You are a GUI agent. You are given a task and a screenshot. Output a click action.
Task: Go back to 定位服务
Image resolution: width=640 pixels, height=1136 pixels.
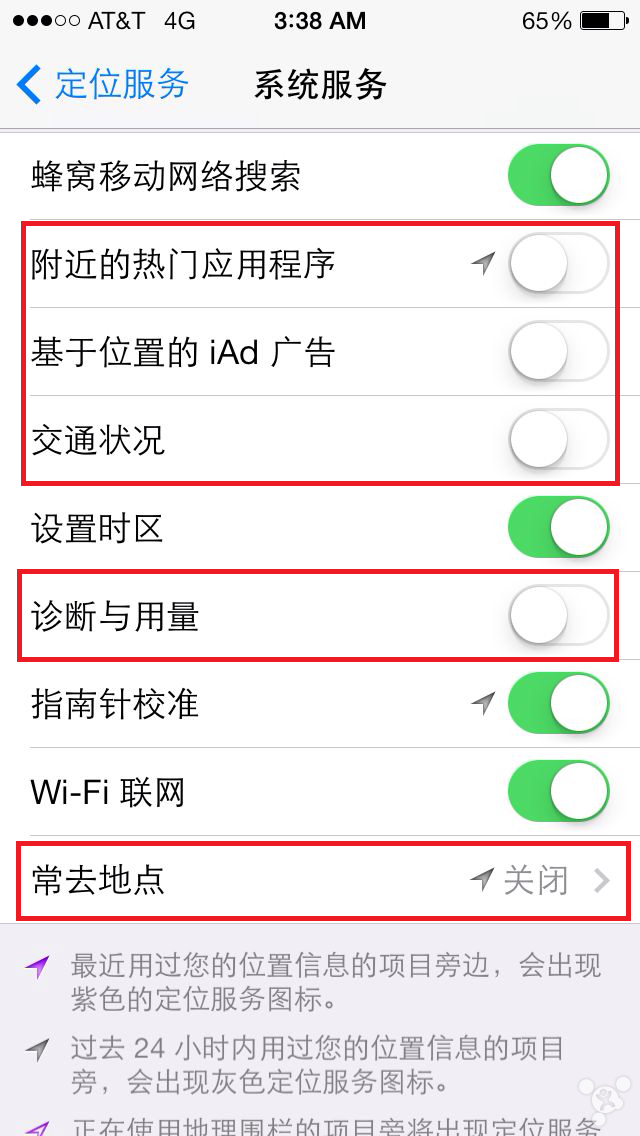tap(104, 84)
